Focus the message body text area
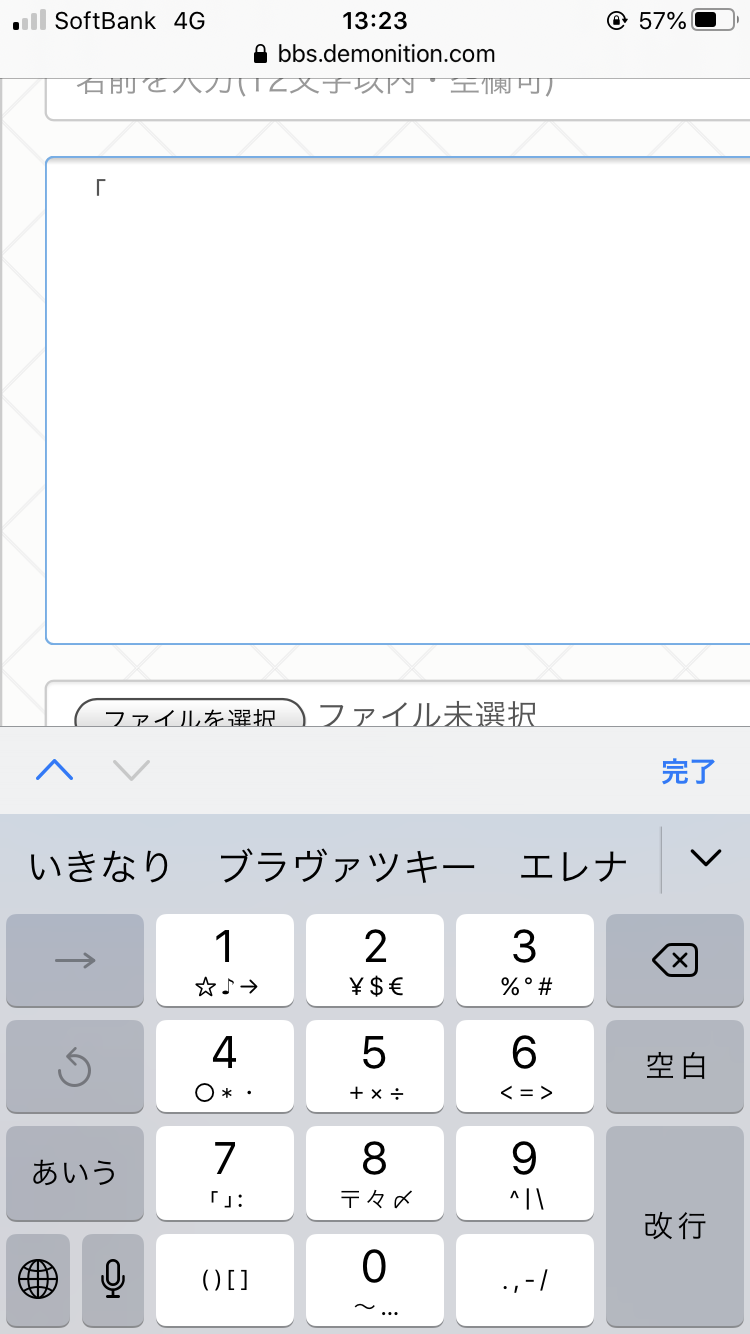 400,400
